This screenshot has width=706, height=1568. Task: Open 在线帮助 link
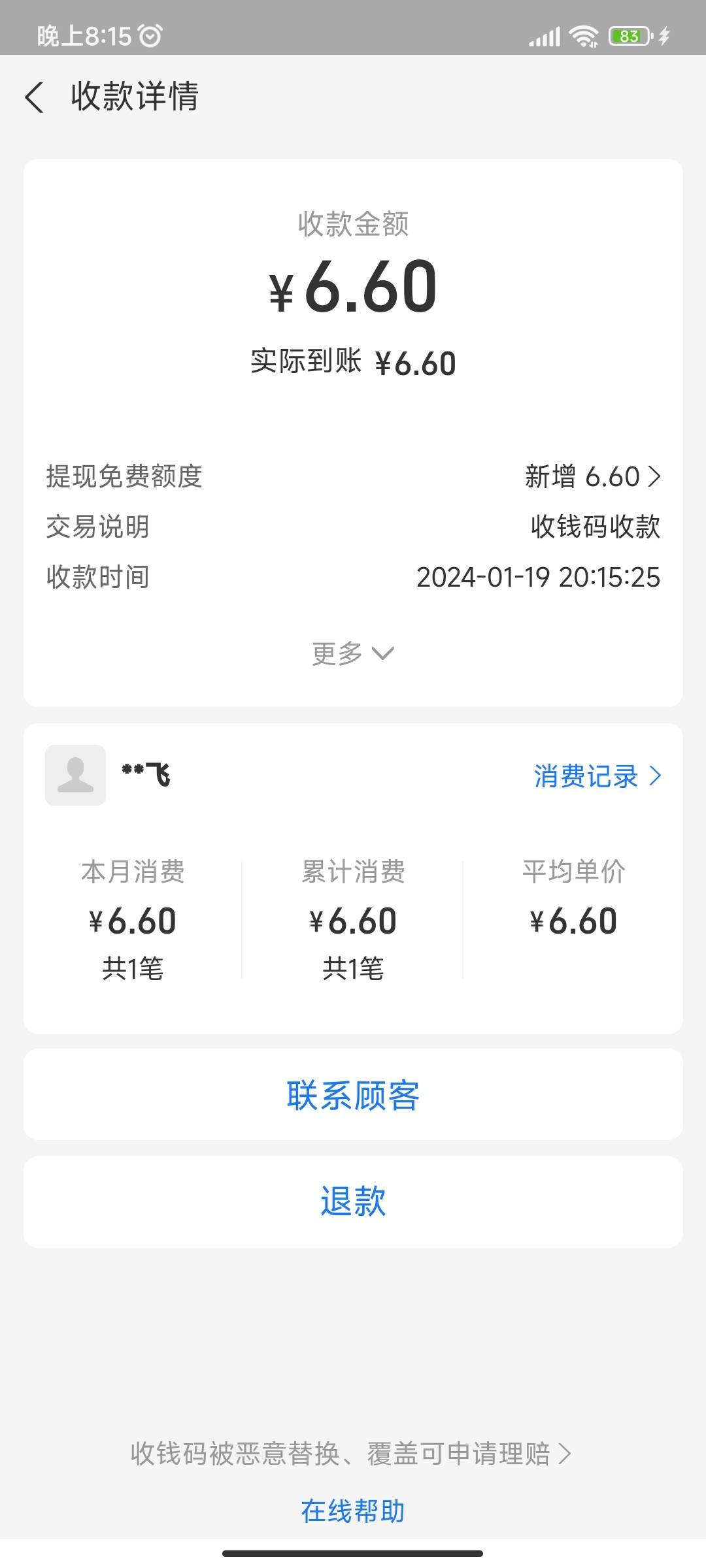353,1511
